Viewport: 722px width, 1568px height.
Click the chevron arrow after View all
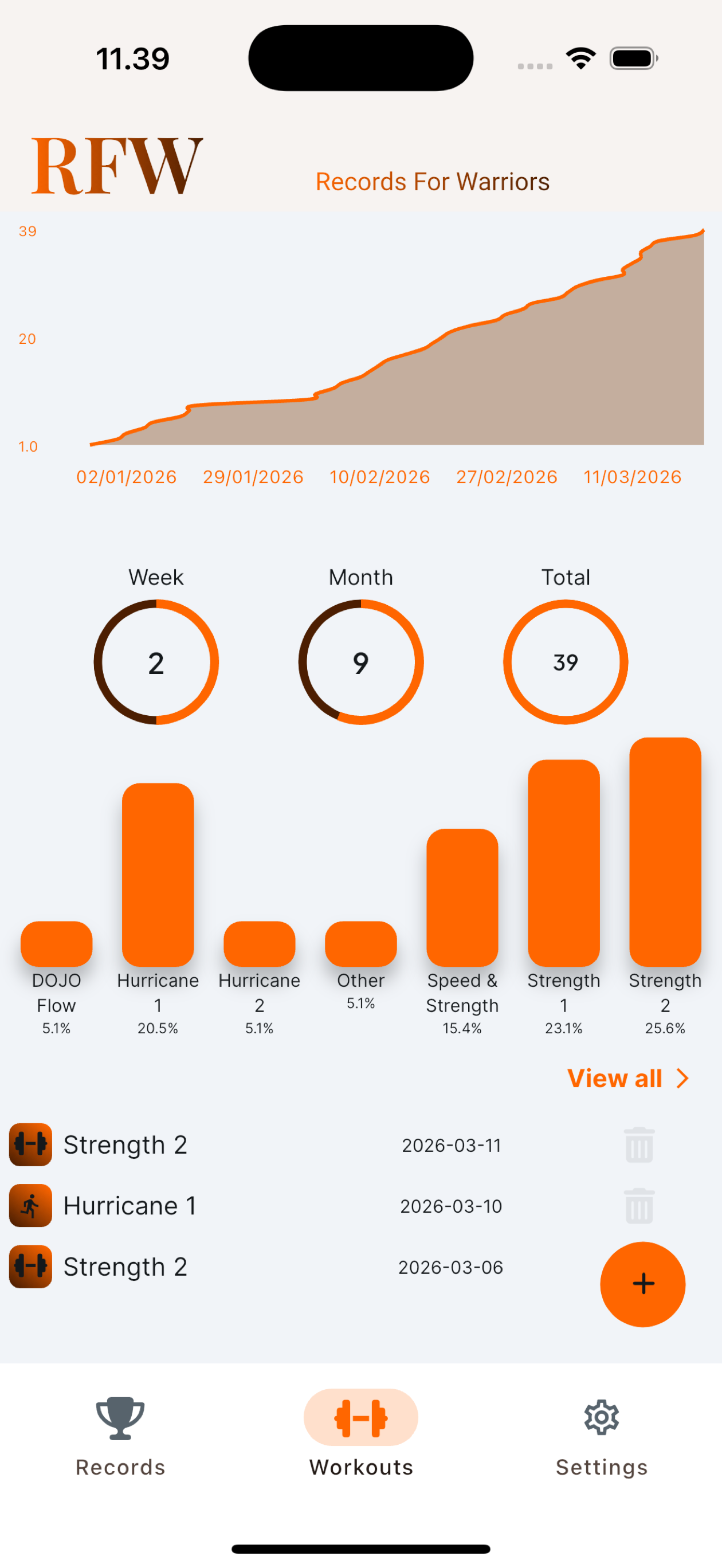tap(682, 1078)
